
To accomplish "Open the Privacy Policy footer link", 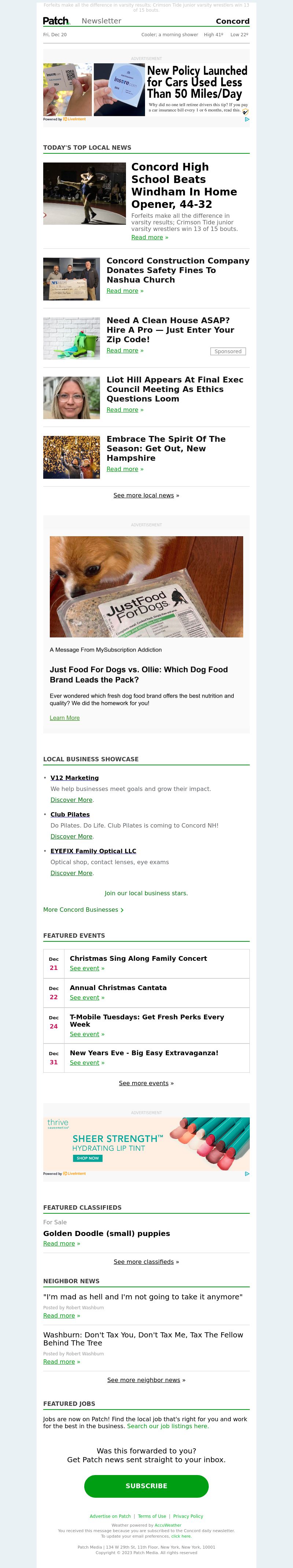I will click(x=188, y=1516).
